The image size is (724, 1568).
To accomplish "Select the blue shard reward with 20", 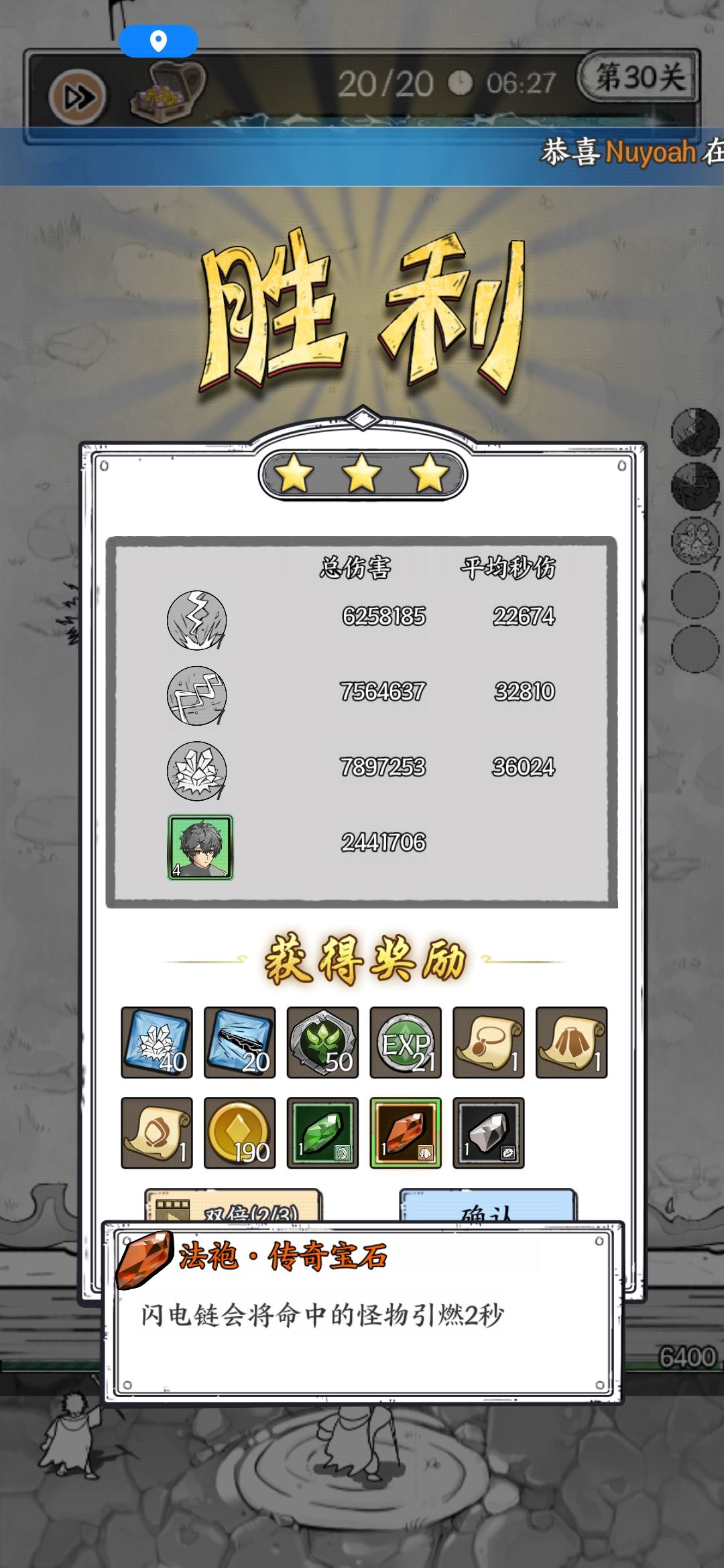I will (240, 1042).
